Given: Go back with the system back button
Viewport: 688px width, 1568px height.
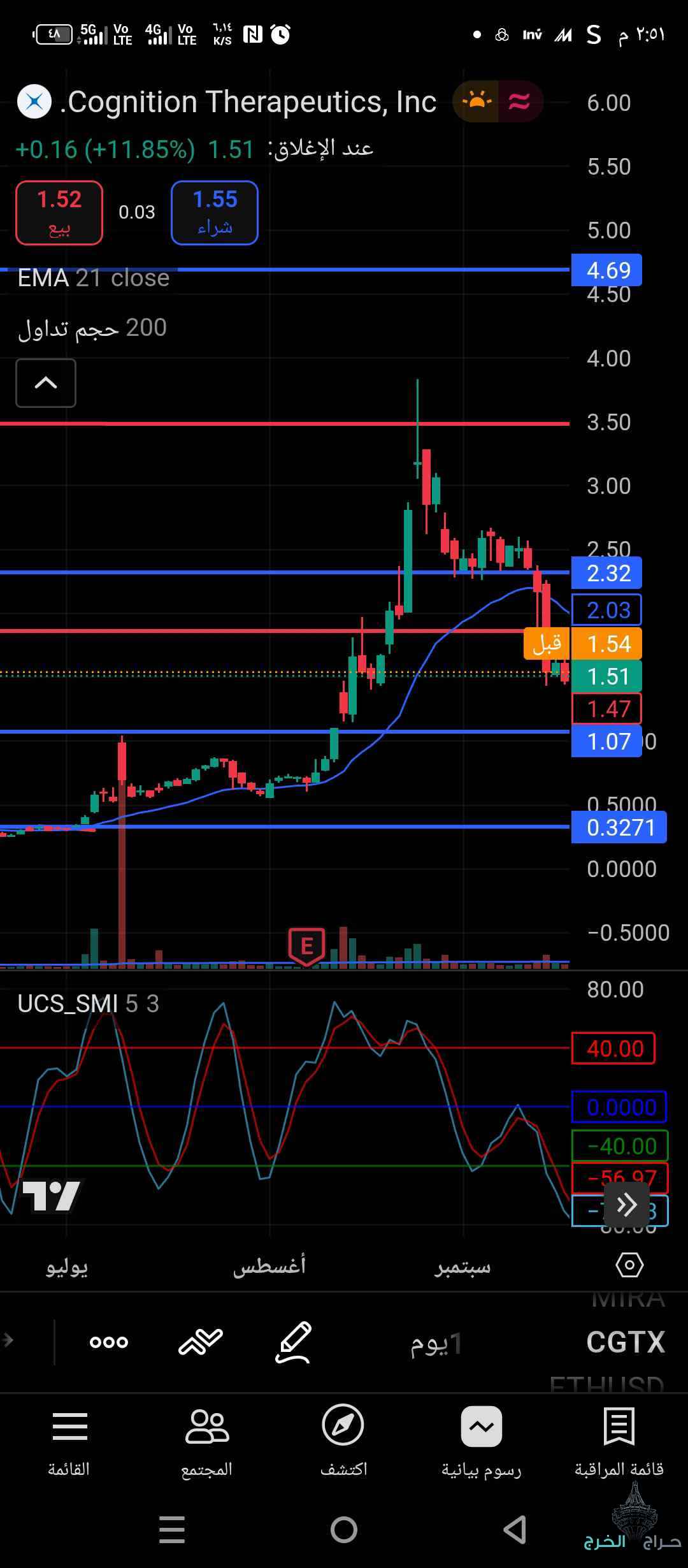Looking at the screenshot, I should point(515,1530).
